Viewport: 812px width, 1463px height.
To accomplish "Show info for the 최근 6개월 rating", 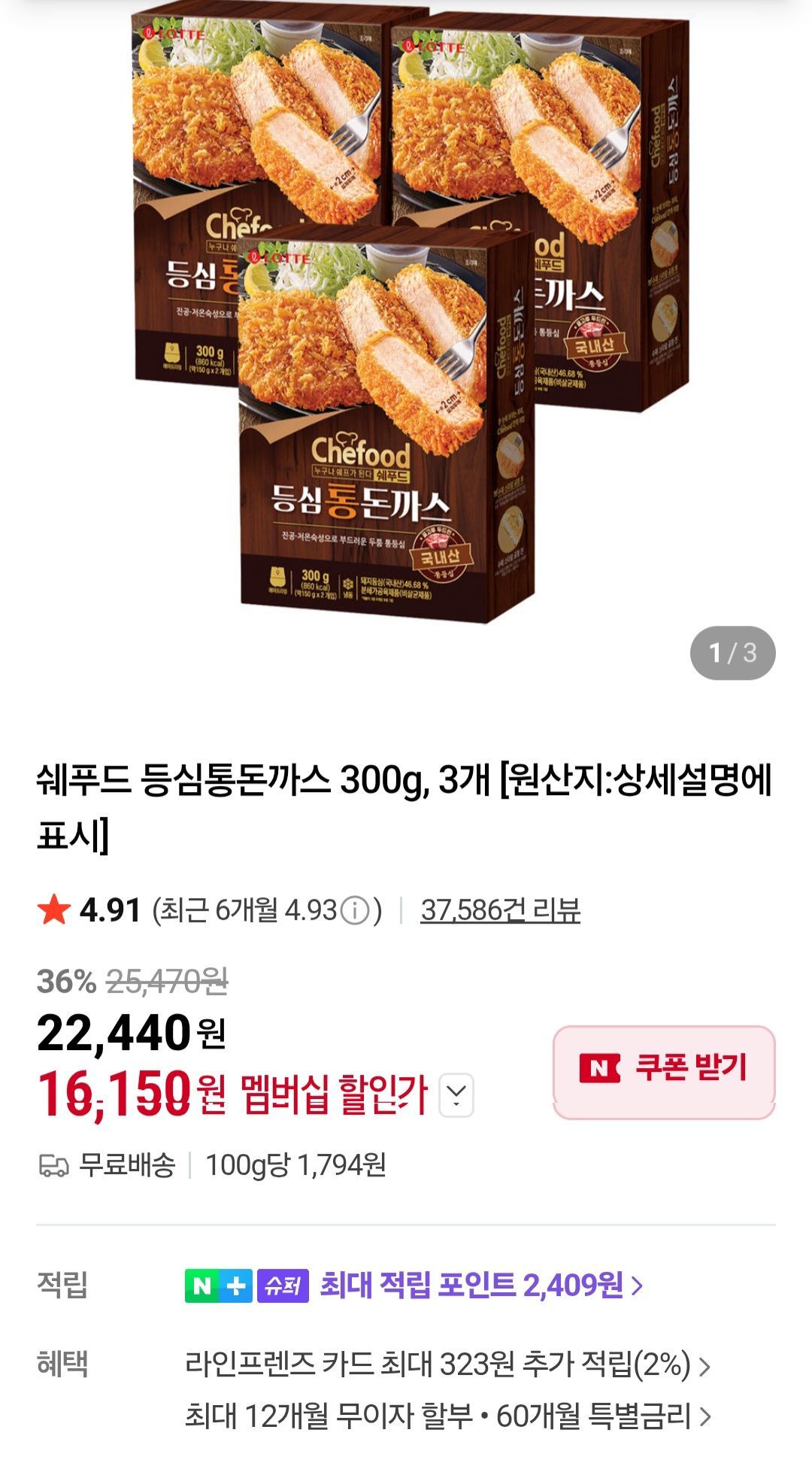I will pyautogui.click(x=355, y=911).
